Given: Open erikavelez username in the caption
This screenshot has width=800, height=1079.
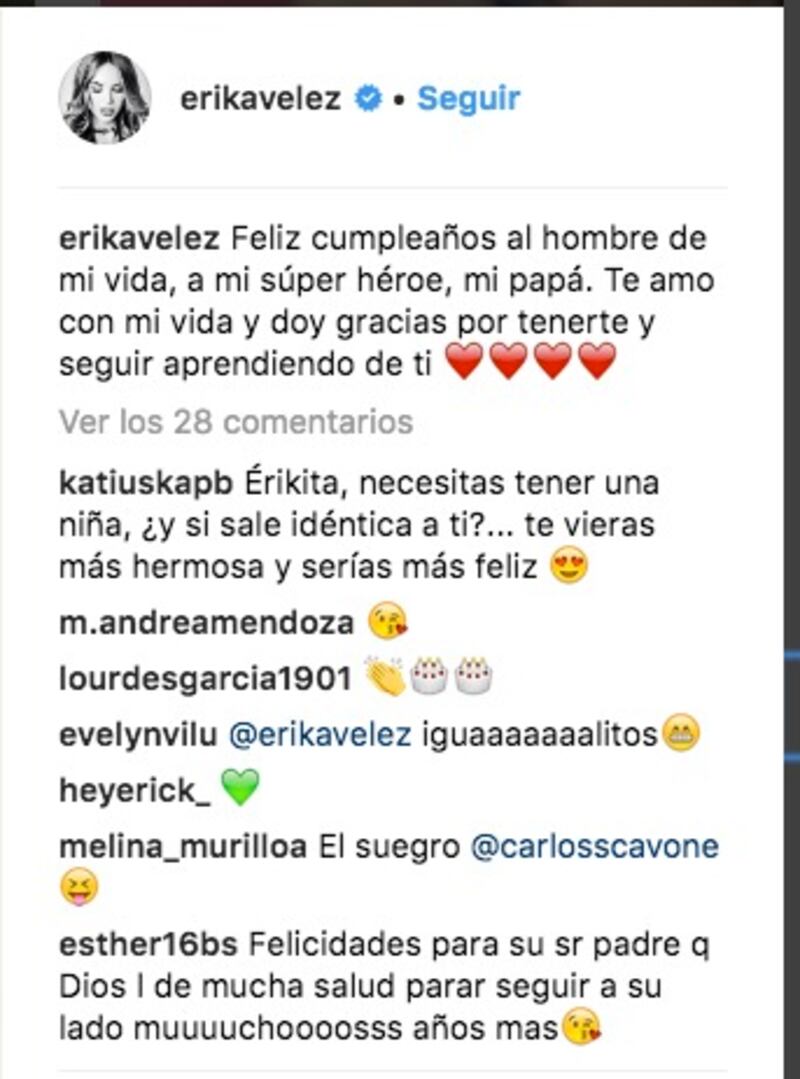Looking at the screenshot, I should coord(140,240).
